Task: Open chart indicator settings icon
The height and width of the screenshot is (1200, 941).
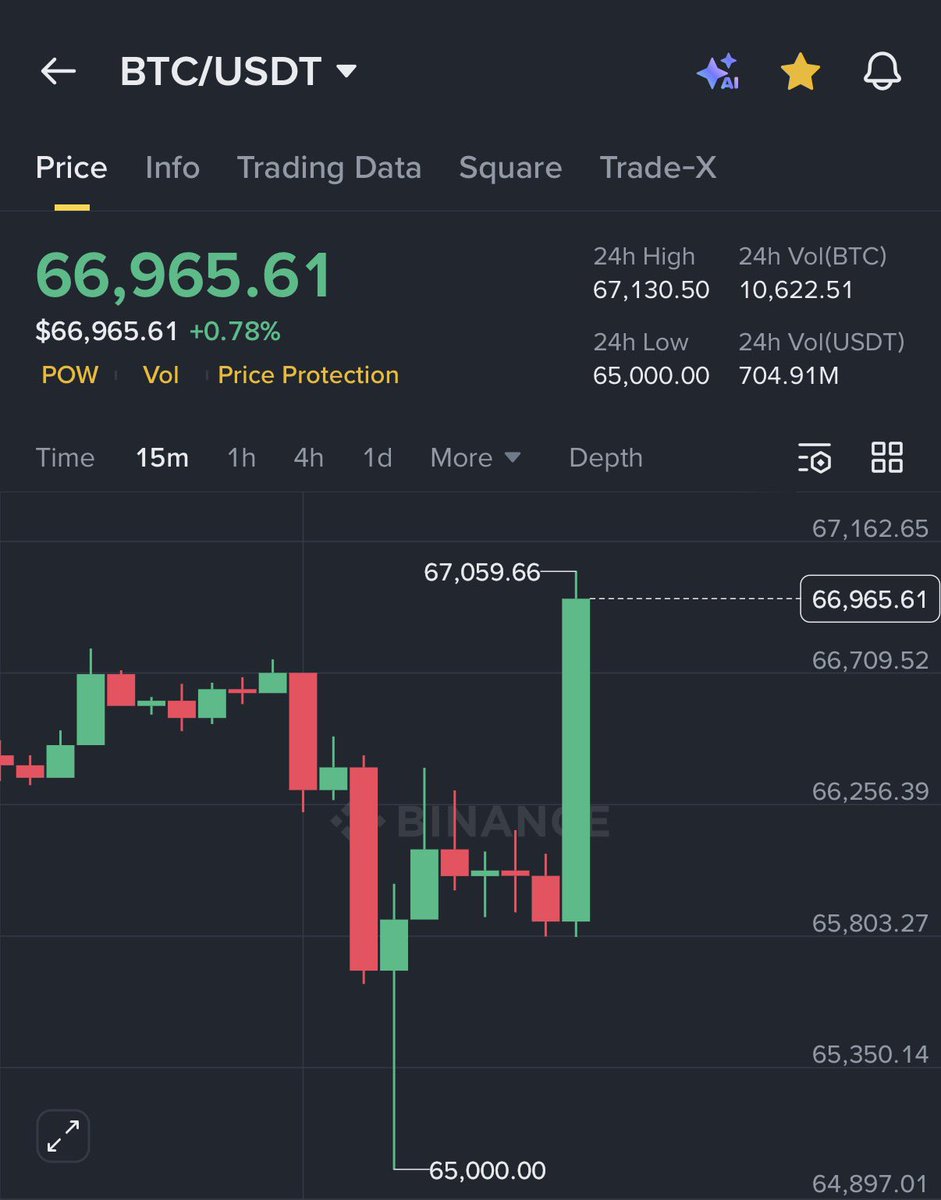Action: (x=815, y=458)
